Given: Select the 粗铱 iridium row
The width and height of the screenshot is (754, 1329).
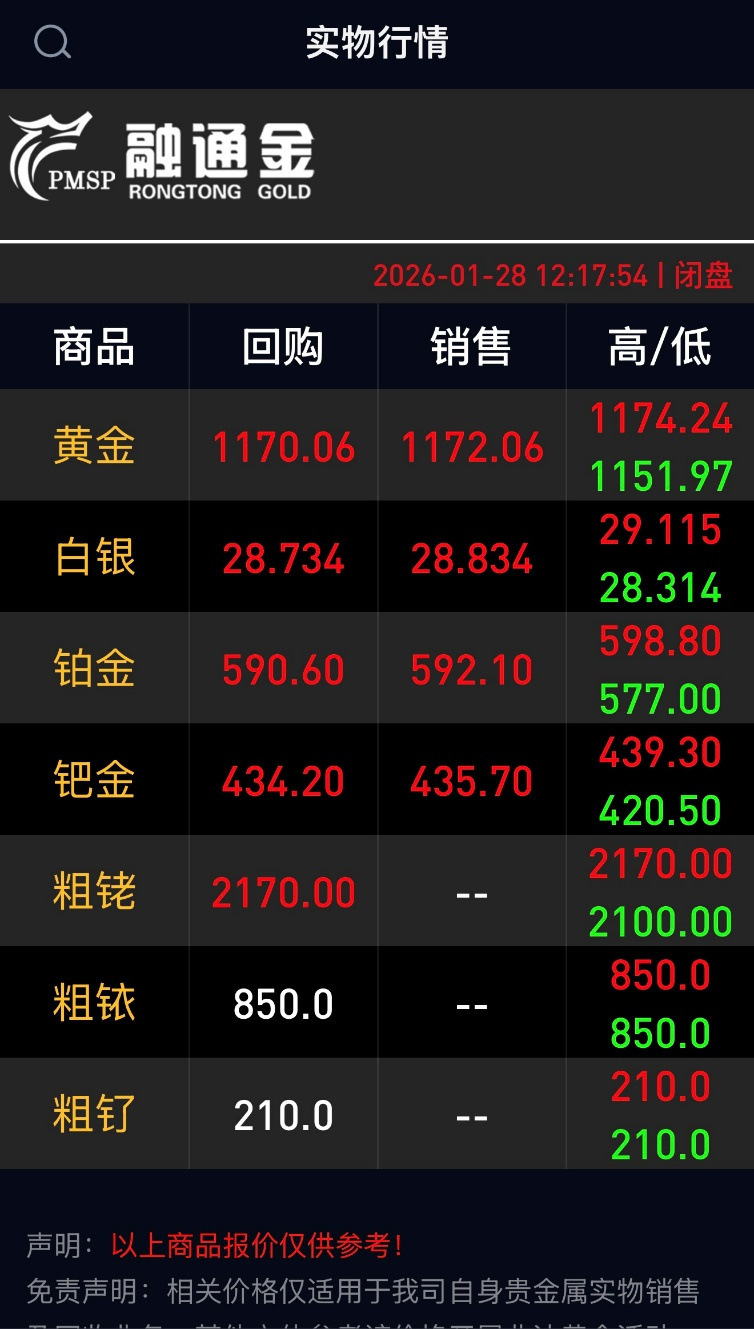Looking at the screenshot, I should [93, 1002].
